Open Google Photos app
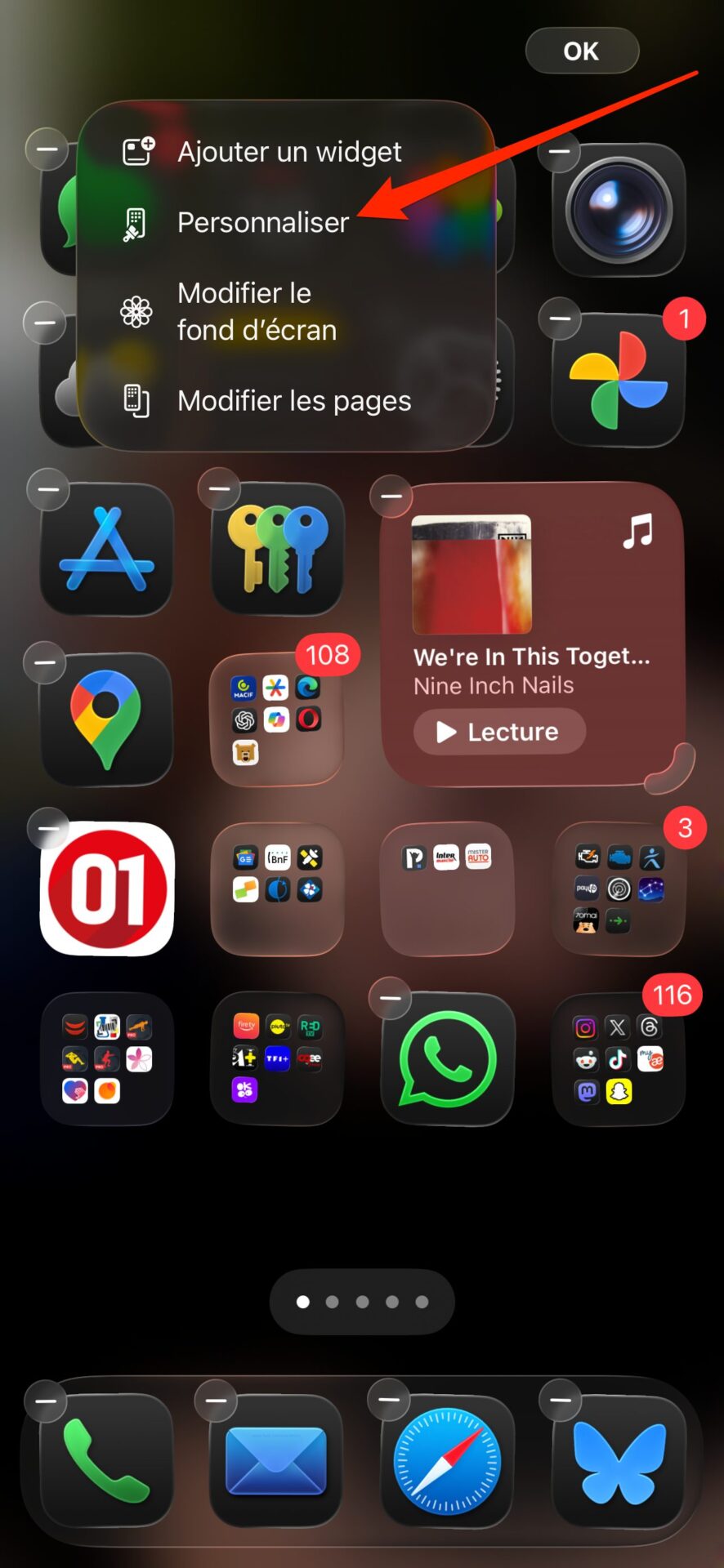Image resolution: width=724 pixels, height=1568 pixels. point(619,380)
